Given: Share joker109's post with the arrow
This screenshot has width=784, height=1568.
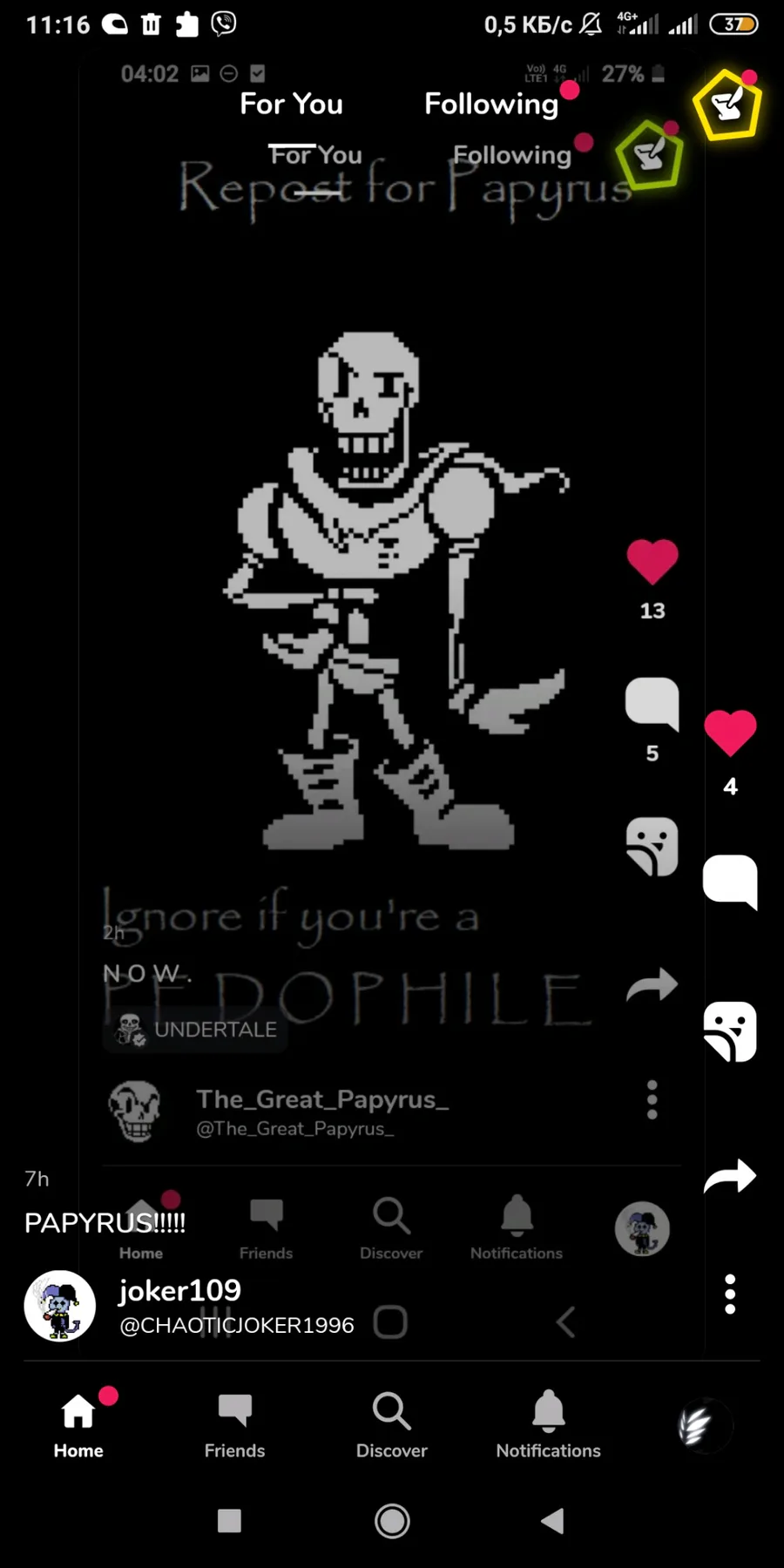Looking at the screenshot, I should click(x=730, y=1176).
